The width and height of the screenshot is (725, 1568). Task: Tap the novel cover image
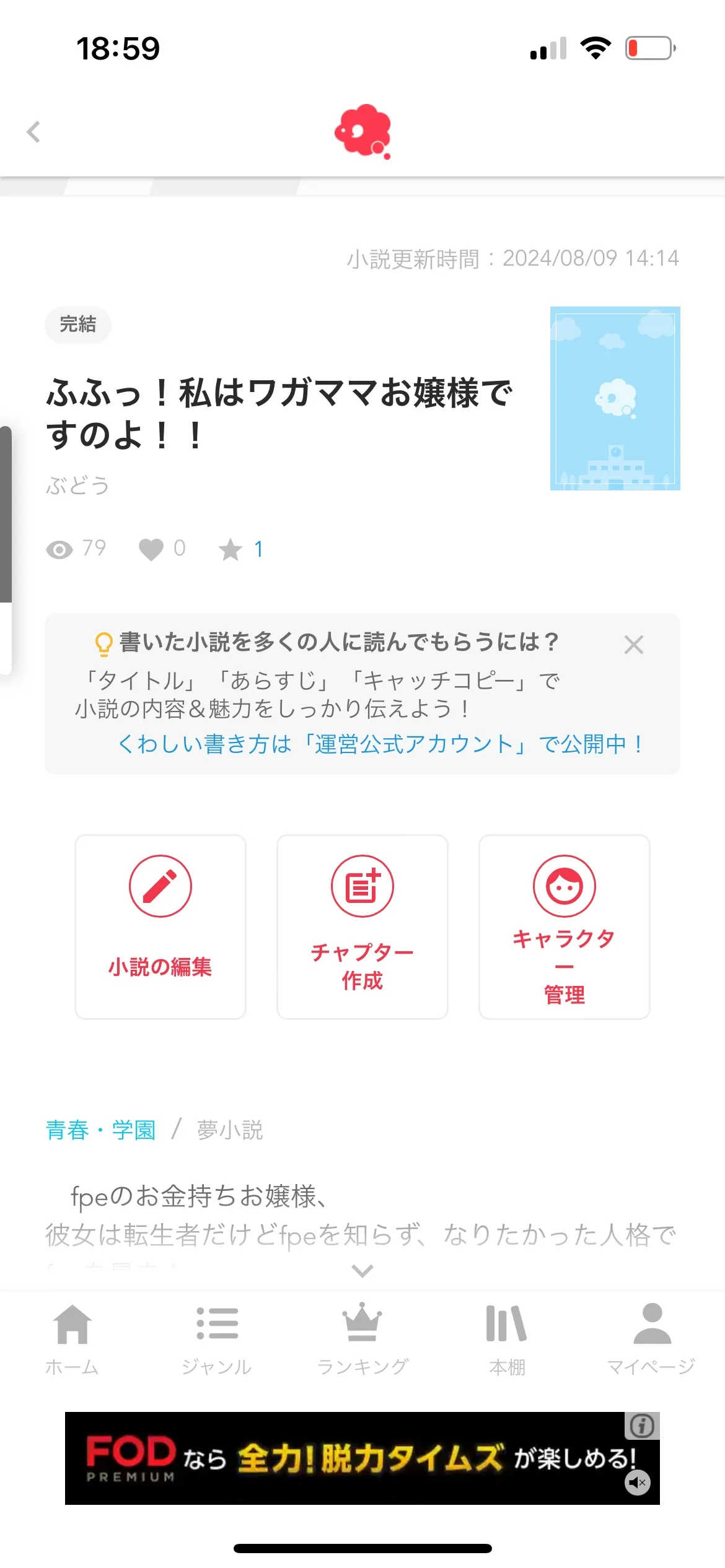click(x=615, y=398)
